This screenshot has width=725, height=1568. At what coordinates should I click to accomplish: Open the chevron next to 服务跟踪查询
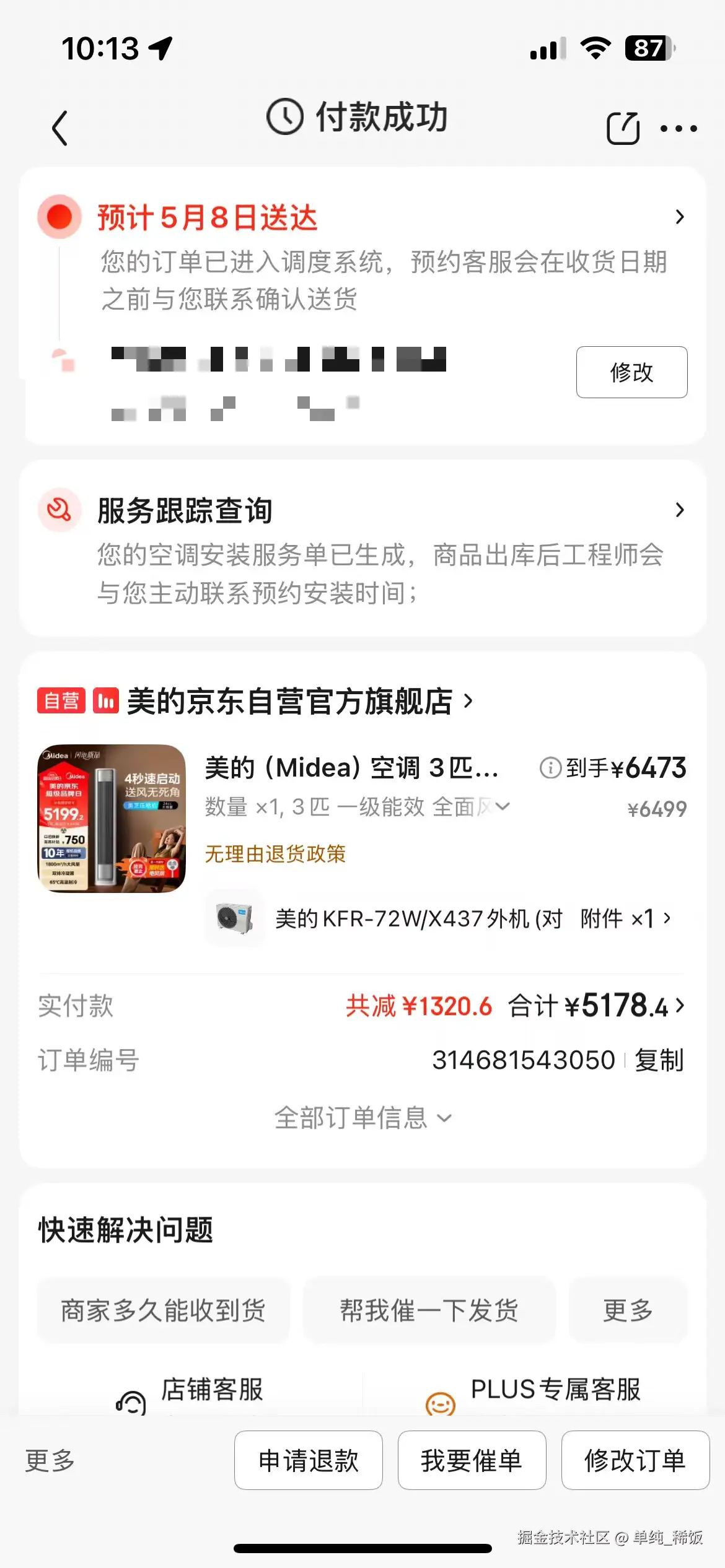(x=680, y=510)
